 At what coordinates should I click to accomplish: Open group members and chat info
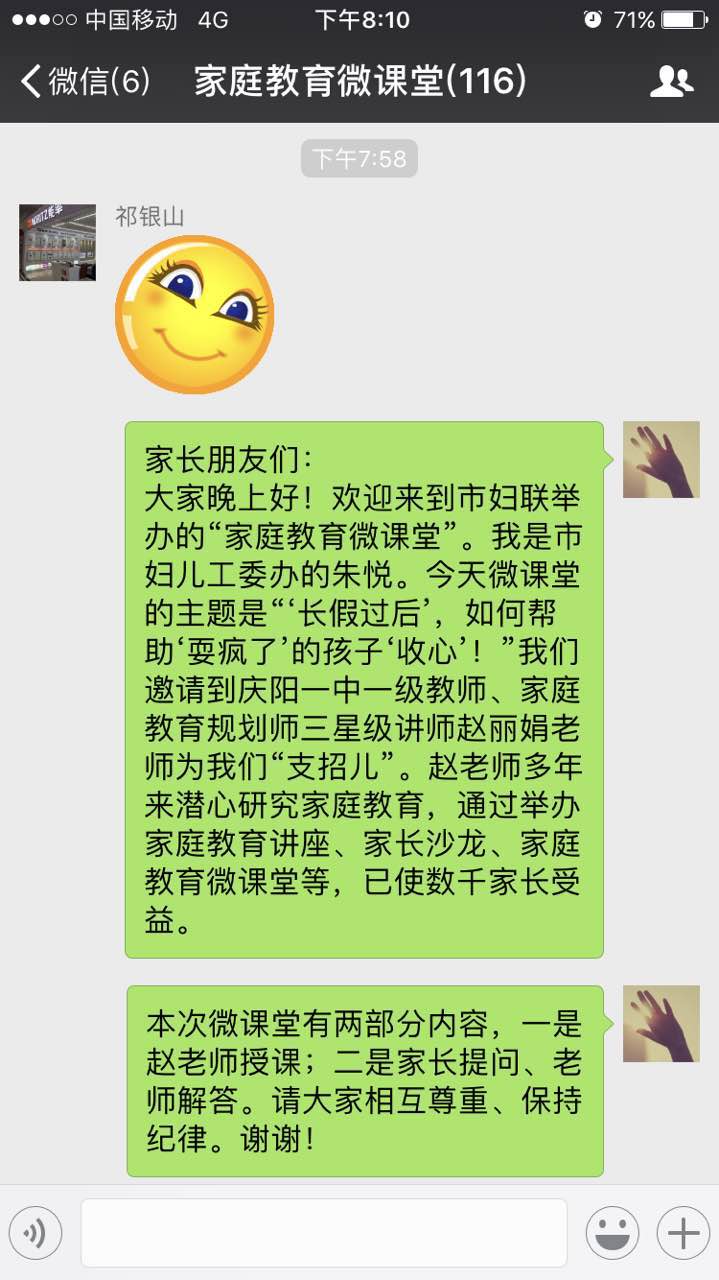point(671,81)
